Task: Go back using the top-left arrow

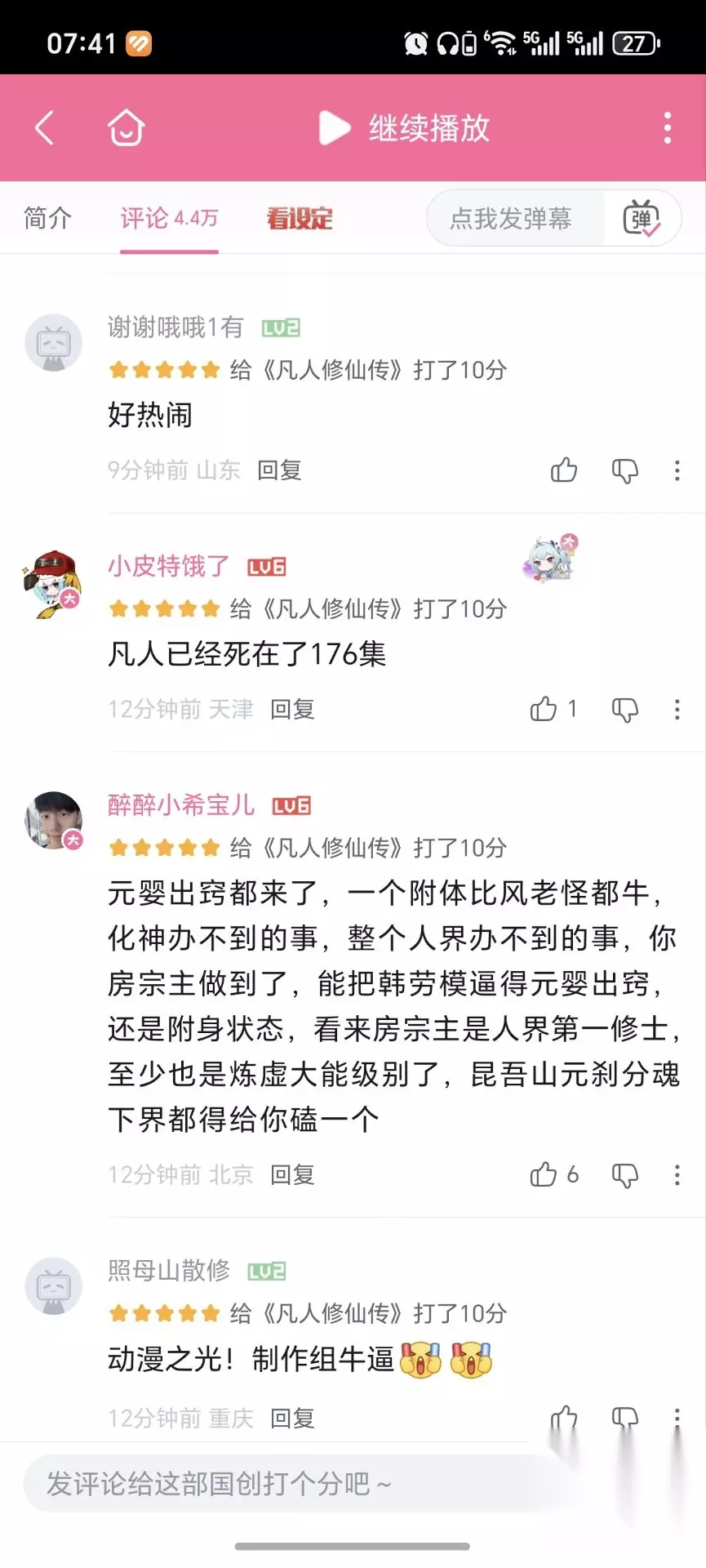Action: pos(45,128)
